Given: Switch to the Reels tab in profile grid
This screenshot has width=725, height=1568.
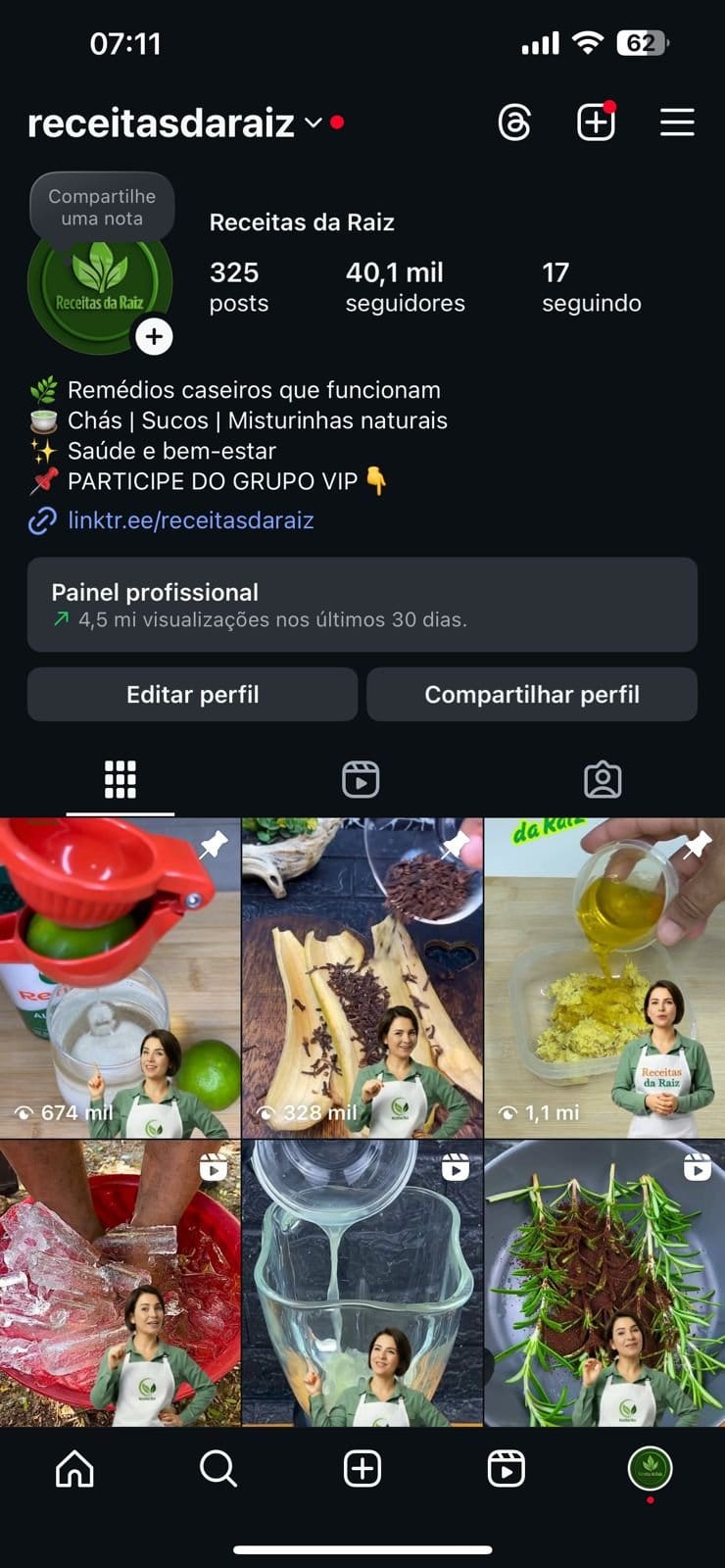Looking at the screenshot, I should pyautogui.click(x=362, y=779).
